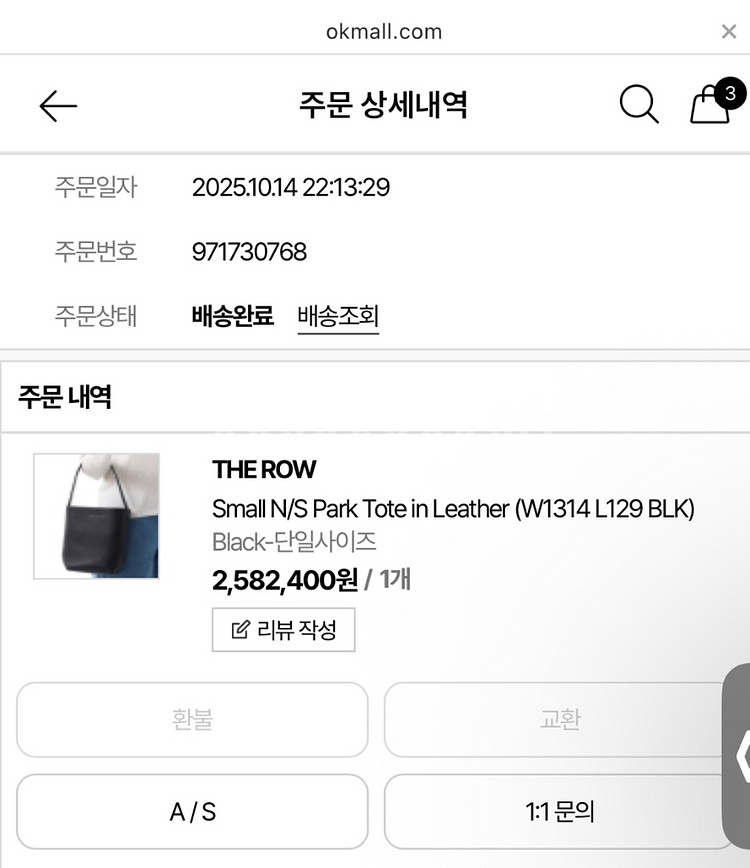Viewport: 750px width, 868px height.
Task: Tap THE ROW brand name
Action: 263,469
